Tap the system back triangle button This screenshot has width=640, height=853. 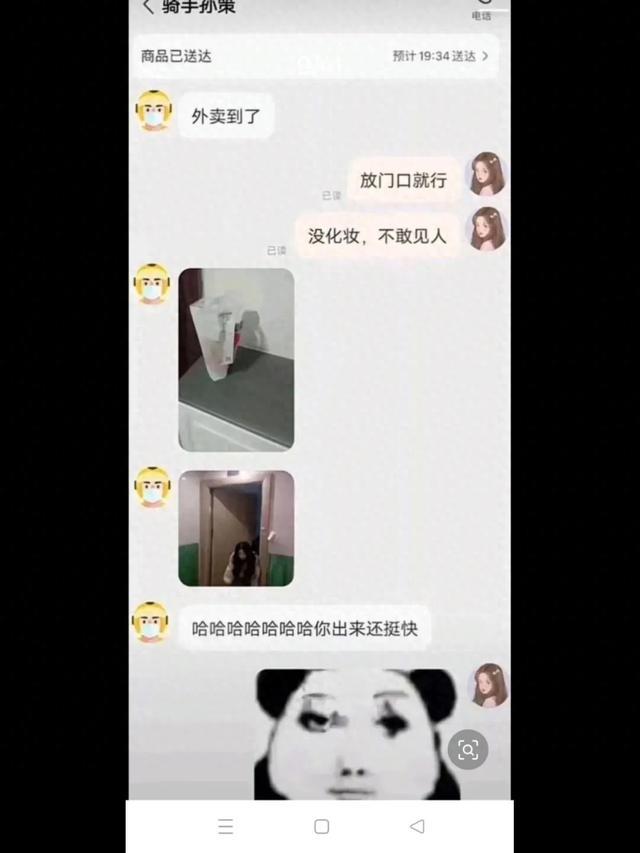tap(417, 826)
